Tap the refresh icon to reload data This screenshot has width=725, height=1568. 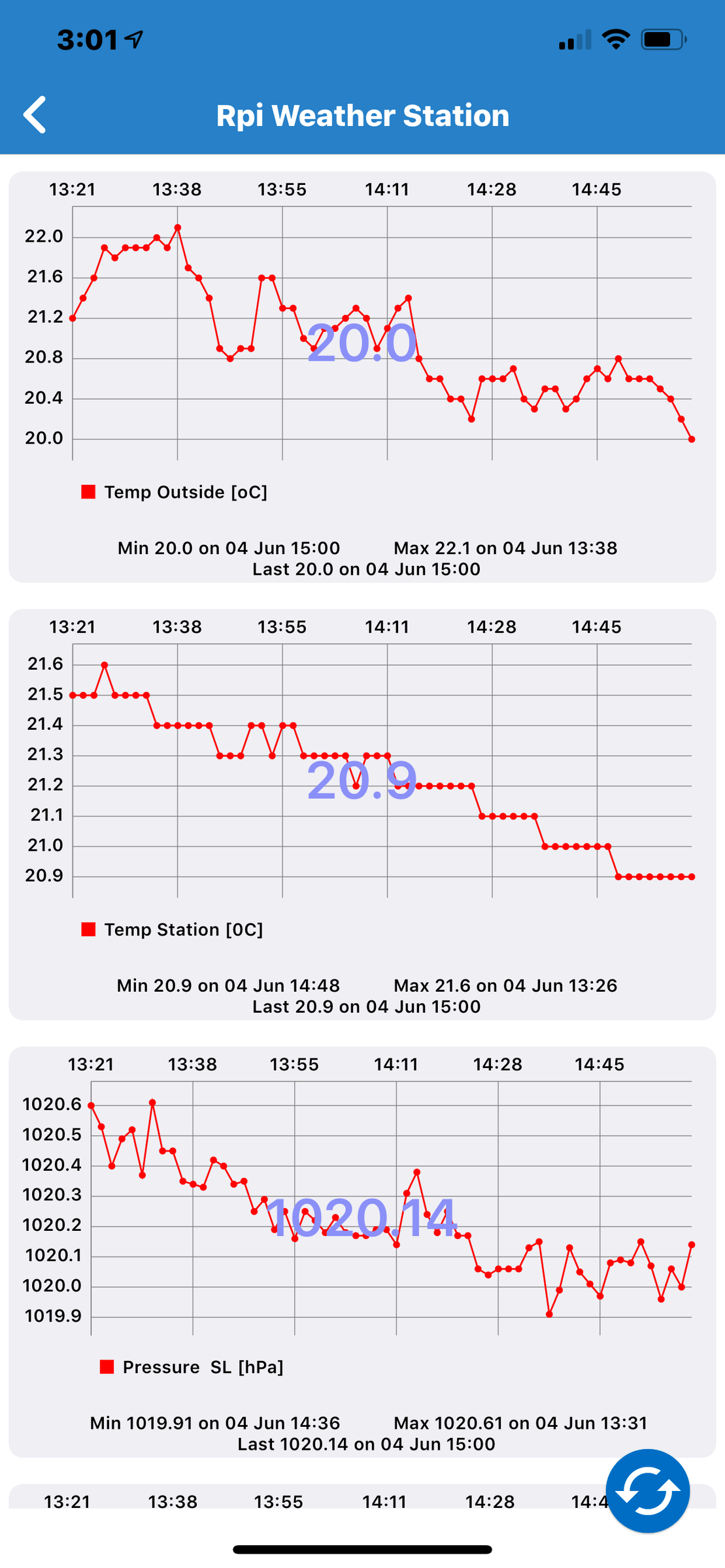648,1490
